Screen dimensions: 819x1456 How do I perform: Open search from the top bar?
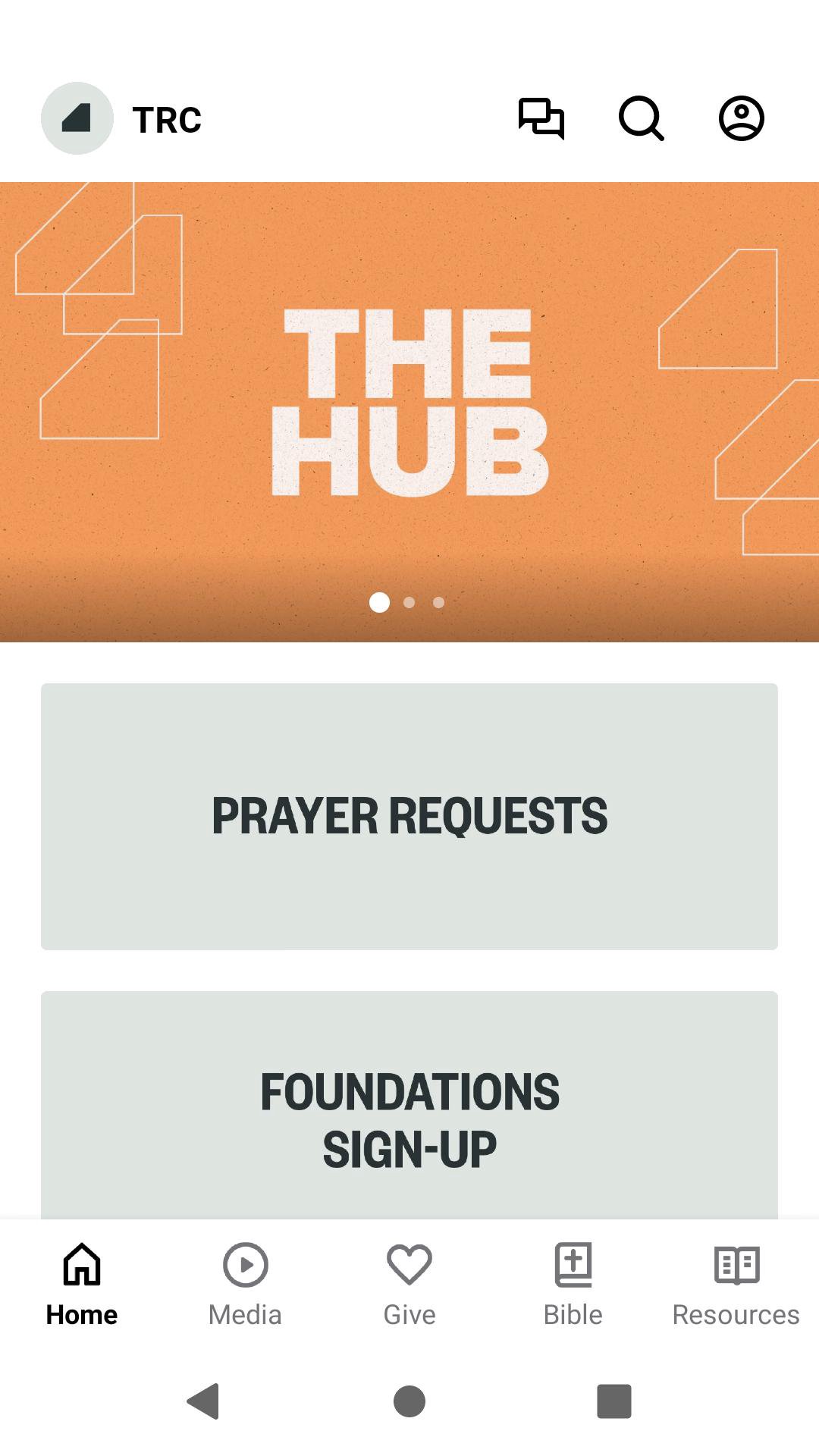(641, 119)
